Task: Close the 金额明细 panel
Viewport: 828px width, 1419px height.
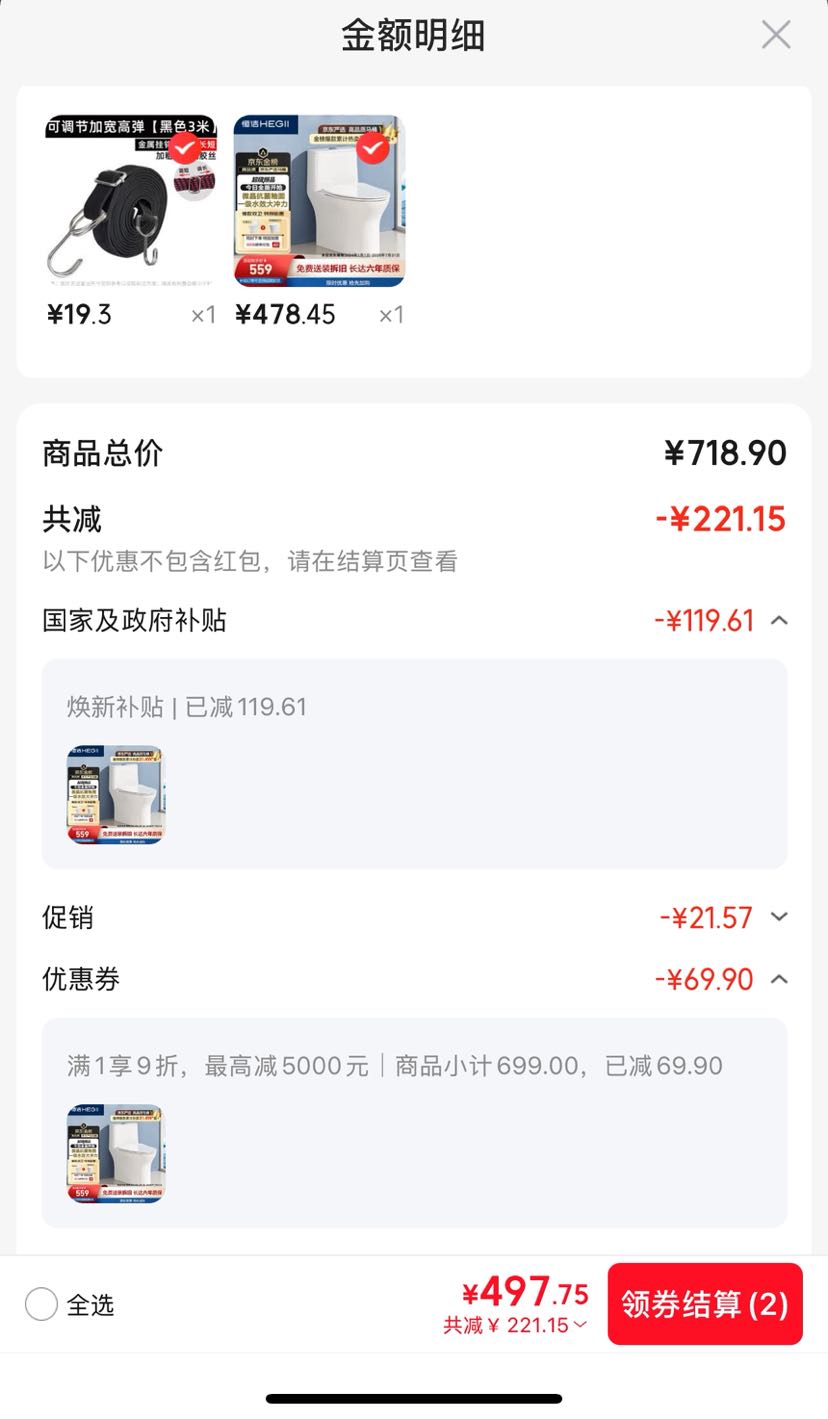Action: pos(776,35)
